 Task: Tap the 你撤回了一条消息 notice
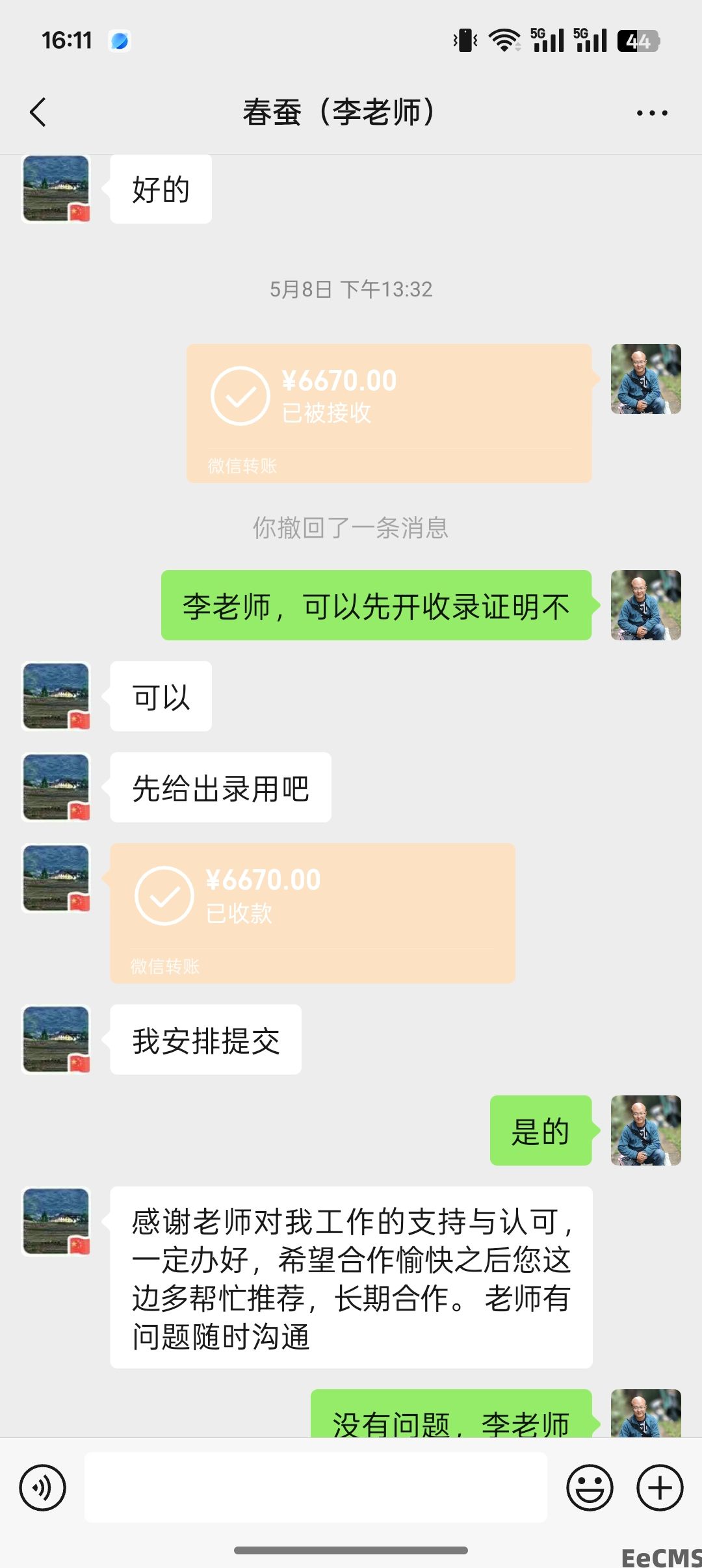[351, 529]
